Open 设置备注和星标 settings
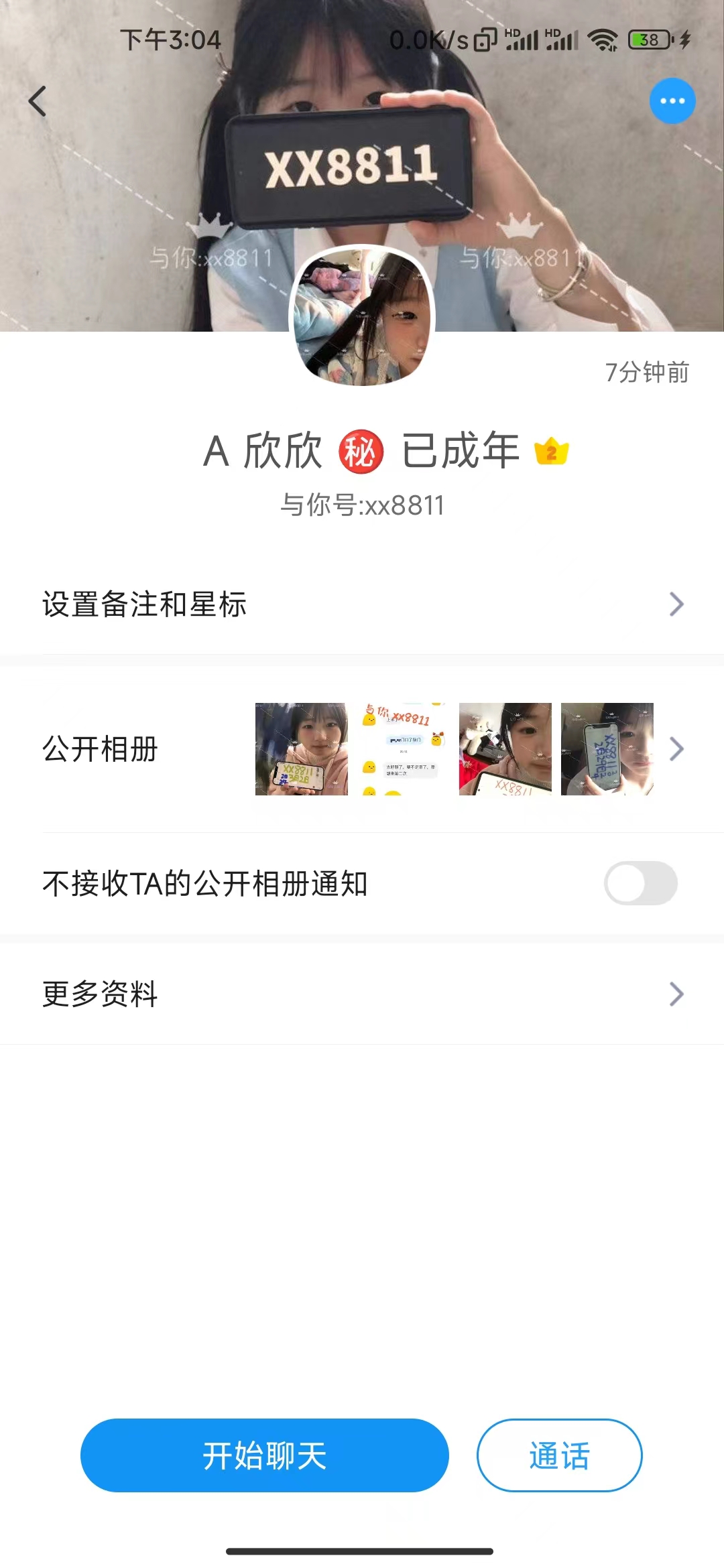This screenshot has height=1568, width=724. 362,604
